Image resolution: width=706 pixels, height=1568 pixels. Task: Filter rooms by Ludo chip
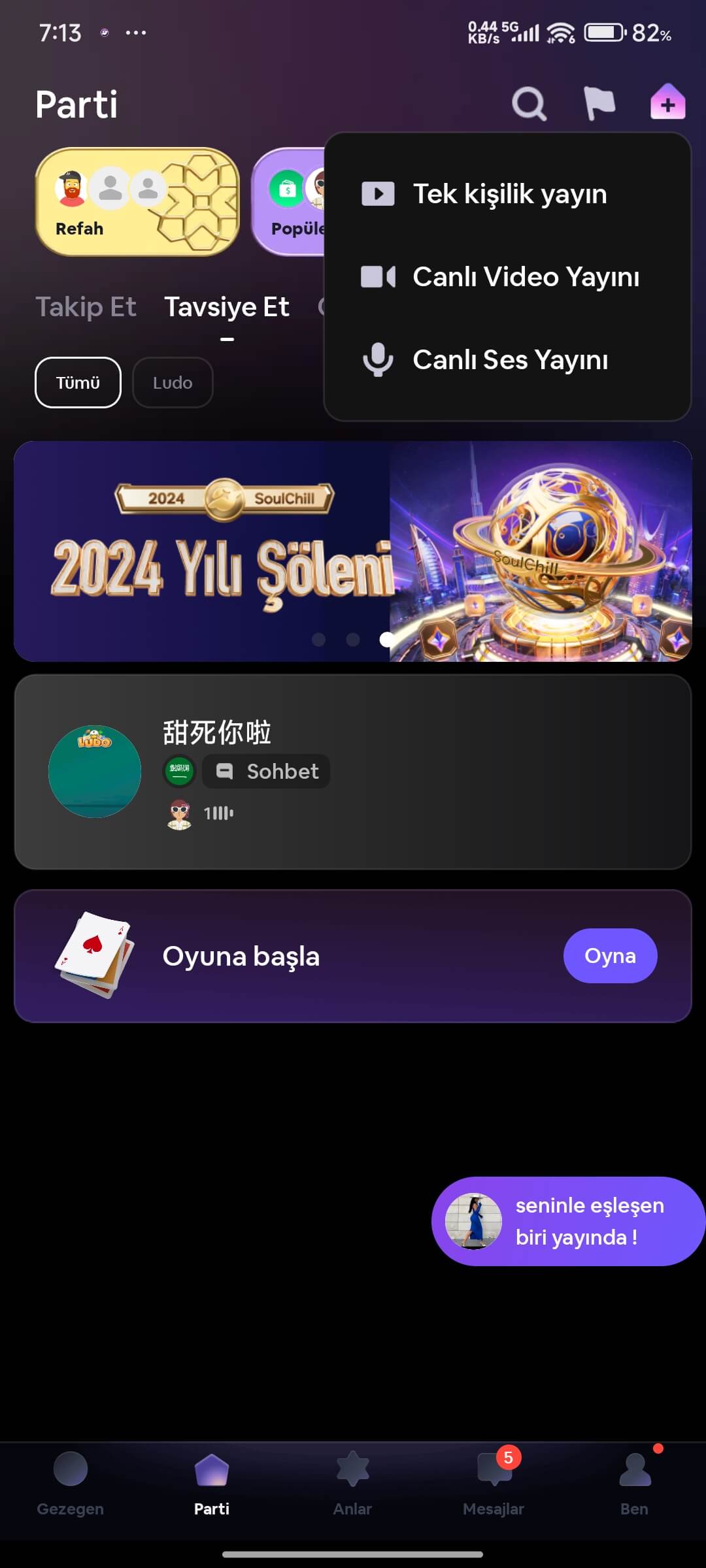[x=173, y=383]
